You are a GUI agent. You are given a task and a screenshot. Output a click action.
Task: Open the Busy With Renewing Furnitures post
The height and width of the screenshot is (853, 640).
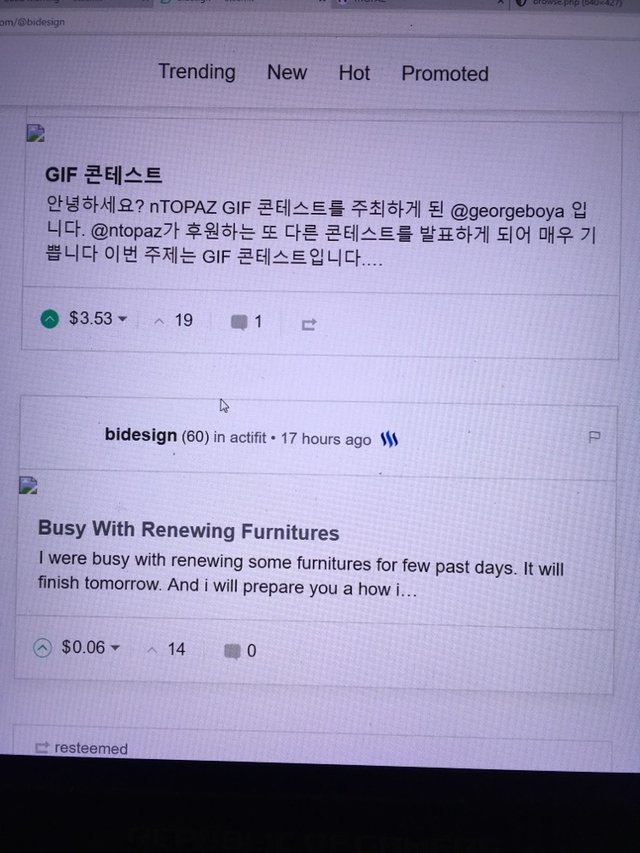[x=188, y=531]
